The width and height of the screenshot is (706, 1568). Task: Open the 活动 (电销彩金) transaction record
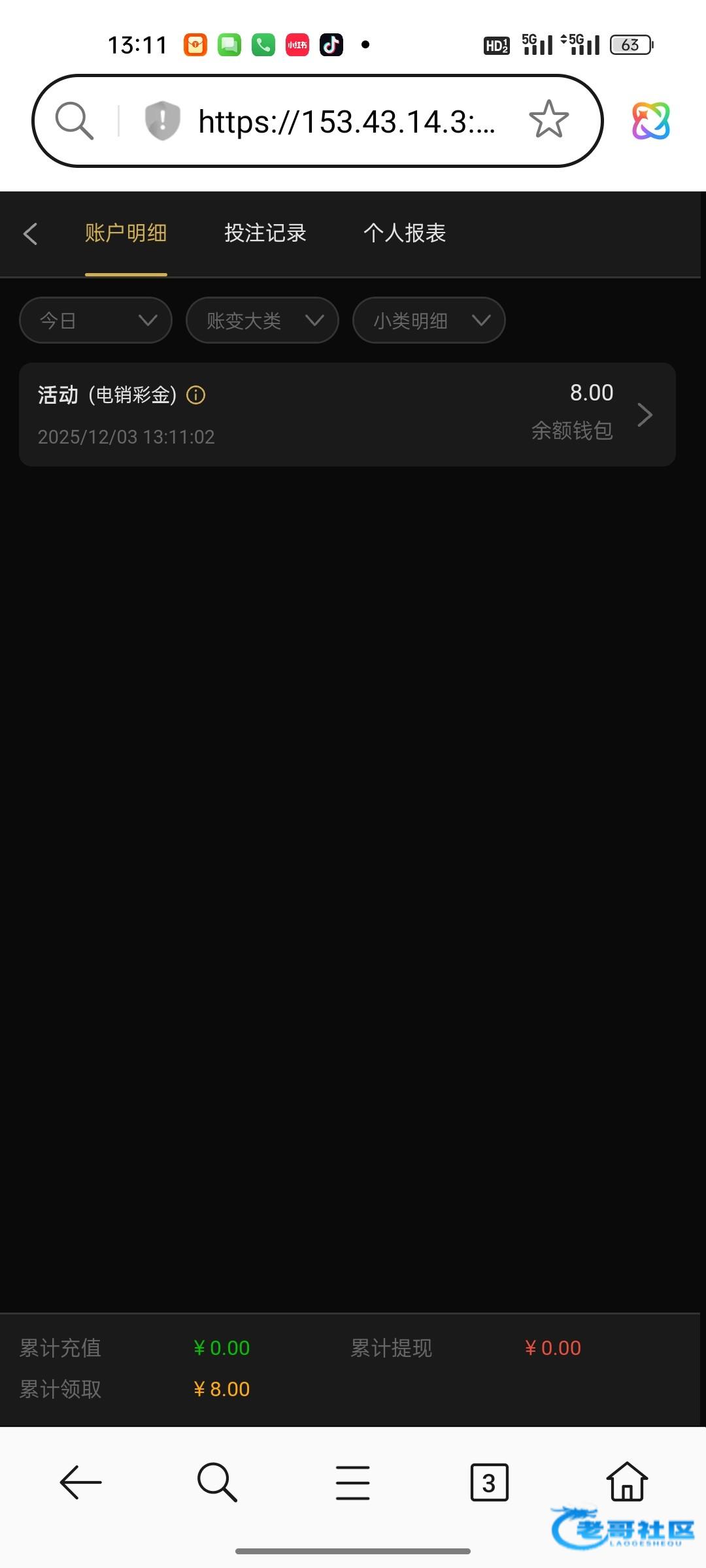[347, 414]
